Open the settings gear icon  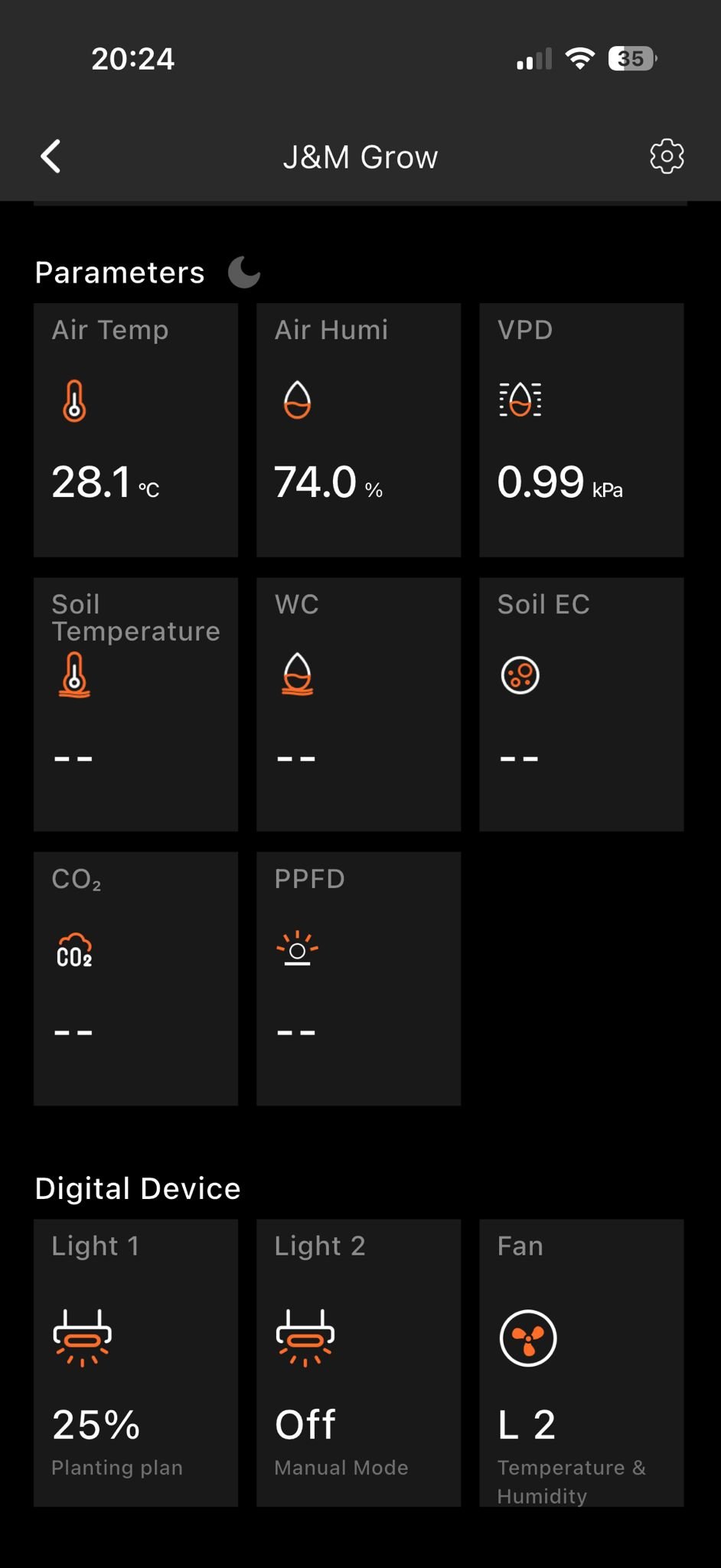coord(666,157)
